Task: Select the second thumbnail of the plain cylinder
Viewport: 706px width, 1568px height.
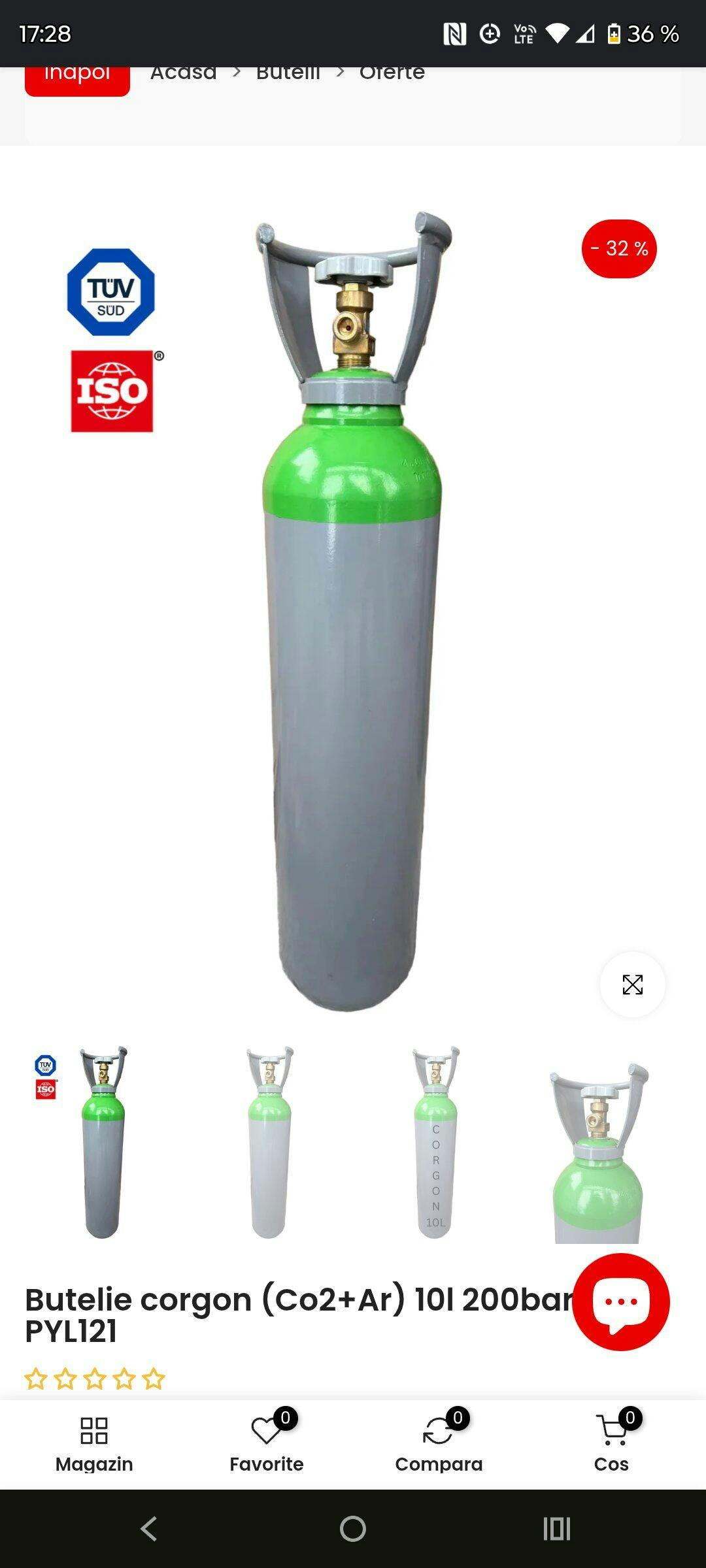Action: coord(269,1143)
